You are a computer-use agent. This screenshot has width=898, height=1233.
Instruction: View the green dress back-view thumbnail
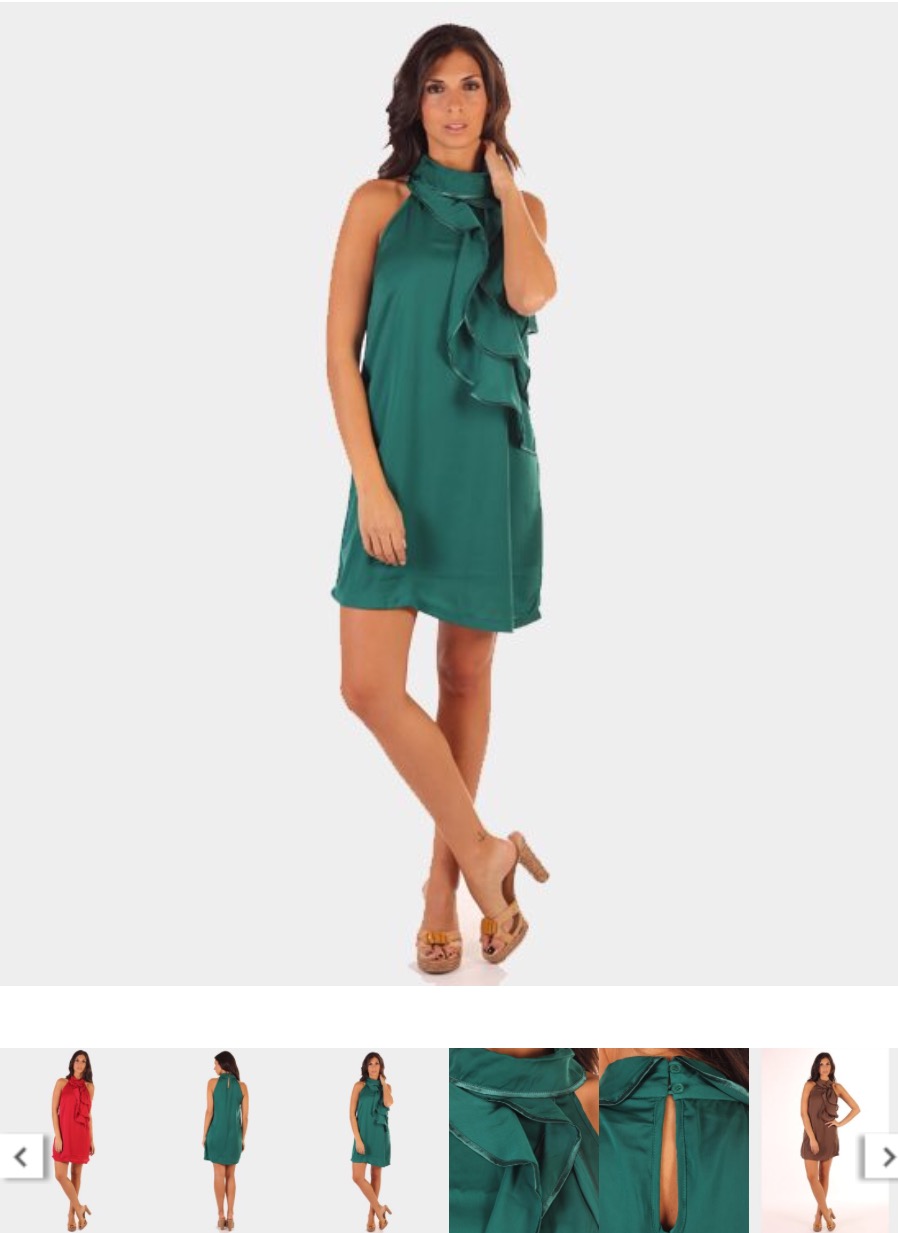click(224, 1140)
